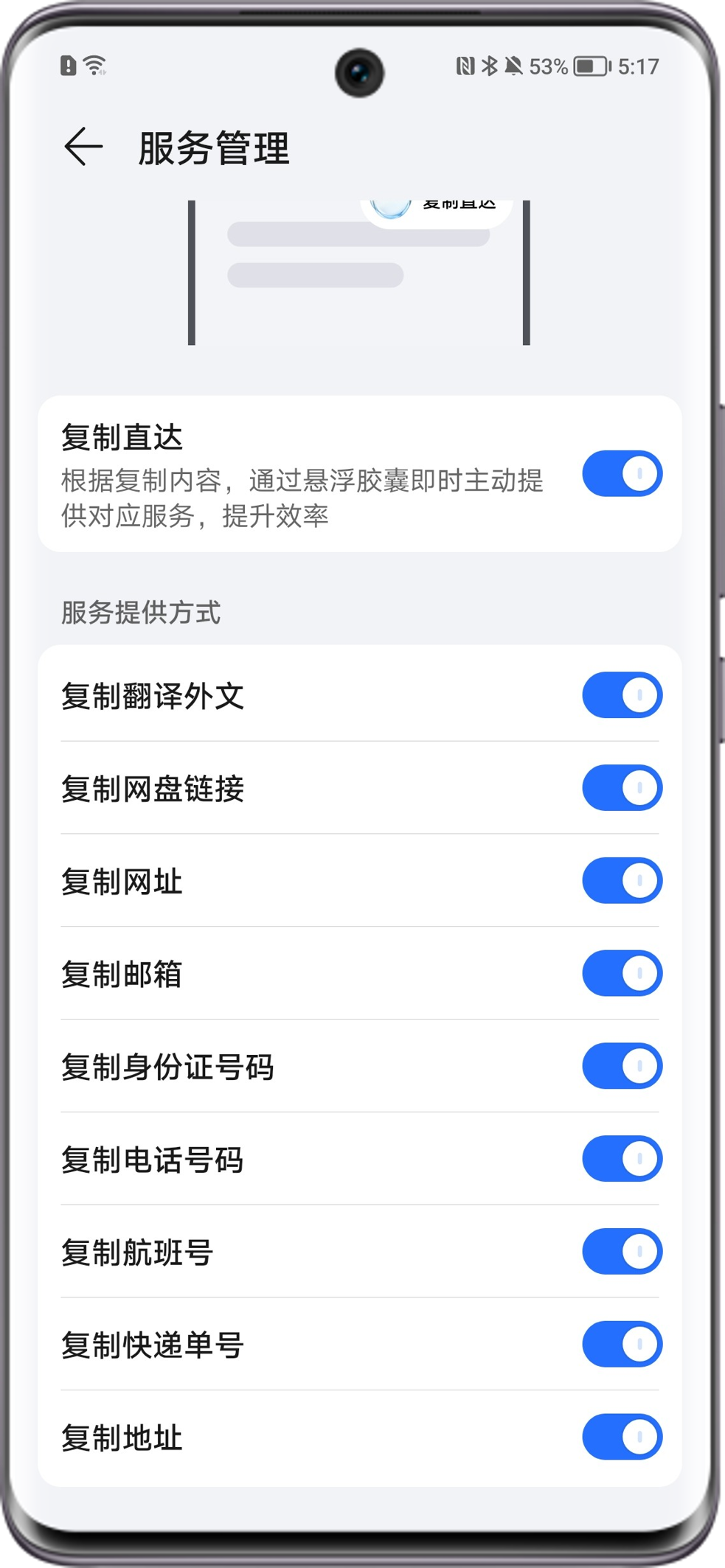Turn off 复制身份证号码 switch

(622, 1066)
